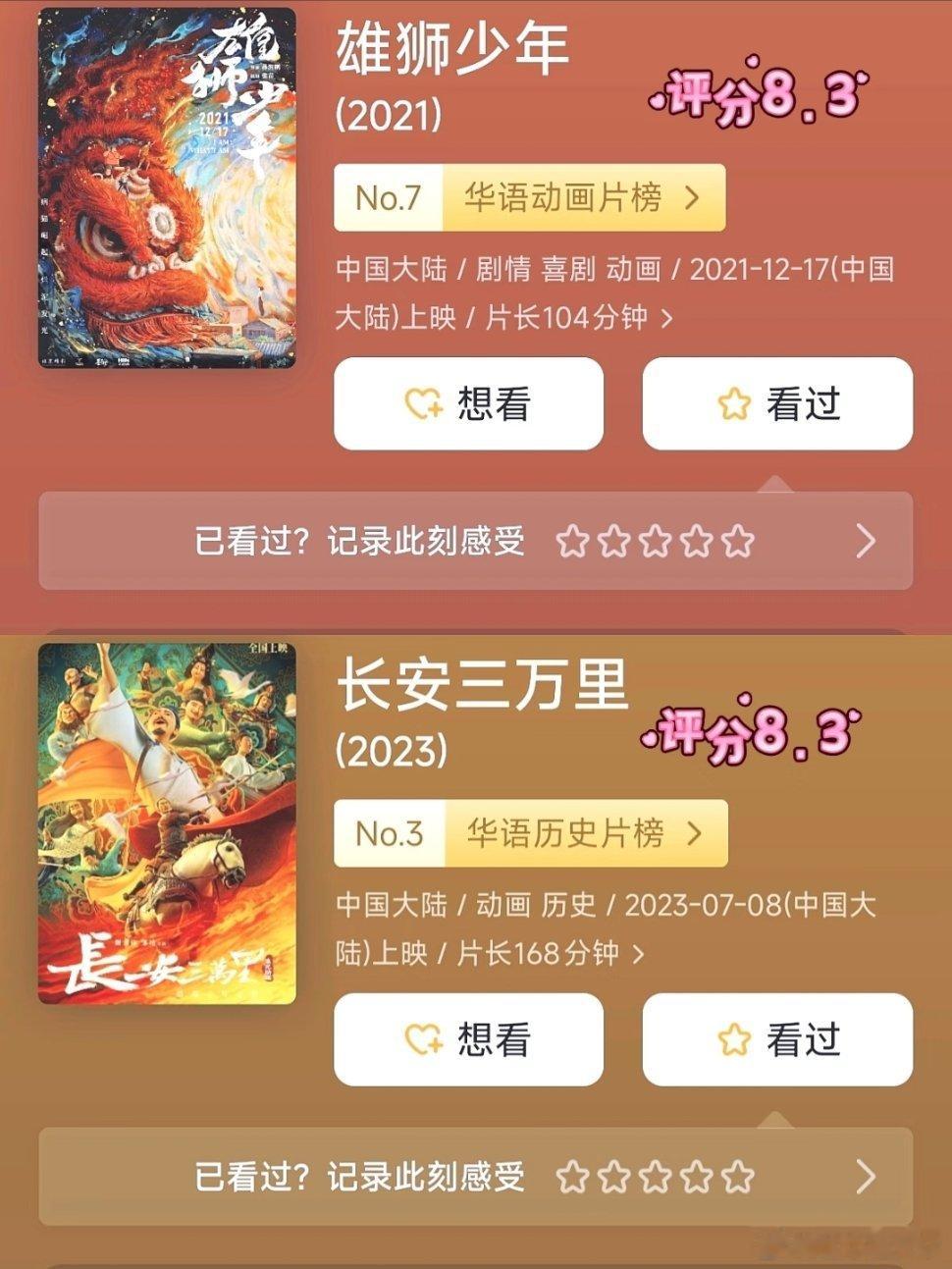Toggle 想看 status for 长安三万里
952x1269 pixels.
pyautogui.click(x=467, y=1039)
